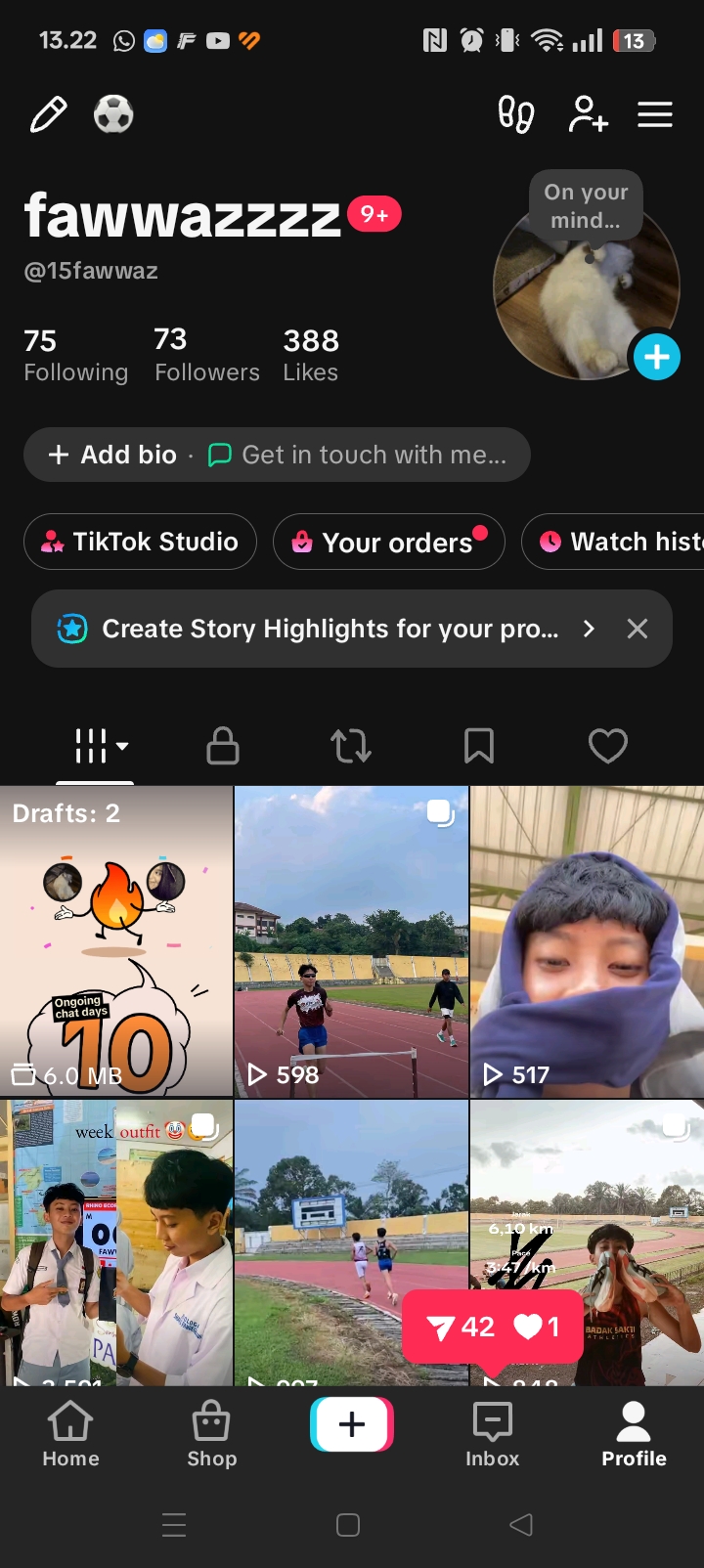Tap the create plus button
Viewport: 704px width, 1568px height.
352,1424
